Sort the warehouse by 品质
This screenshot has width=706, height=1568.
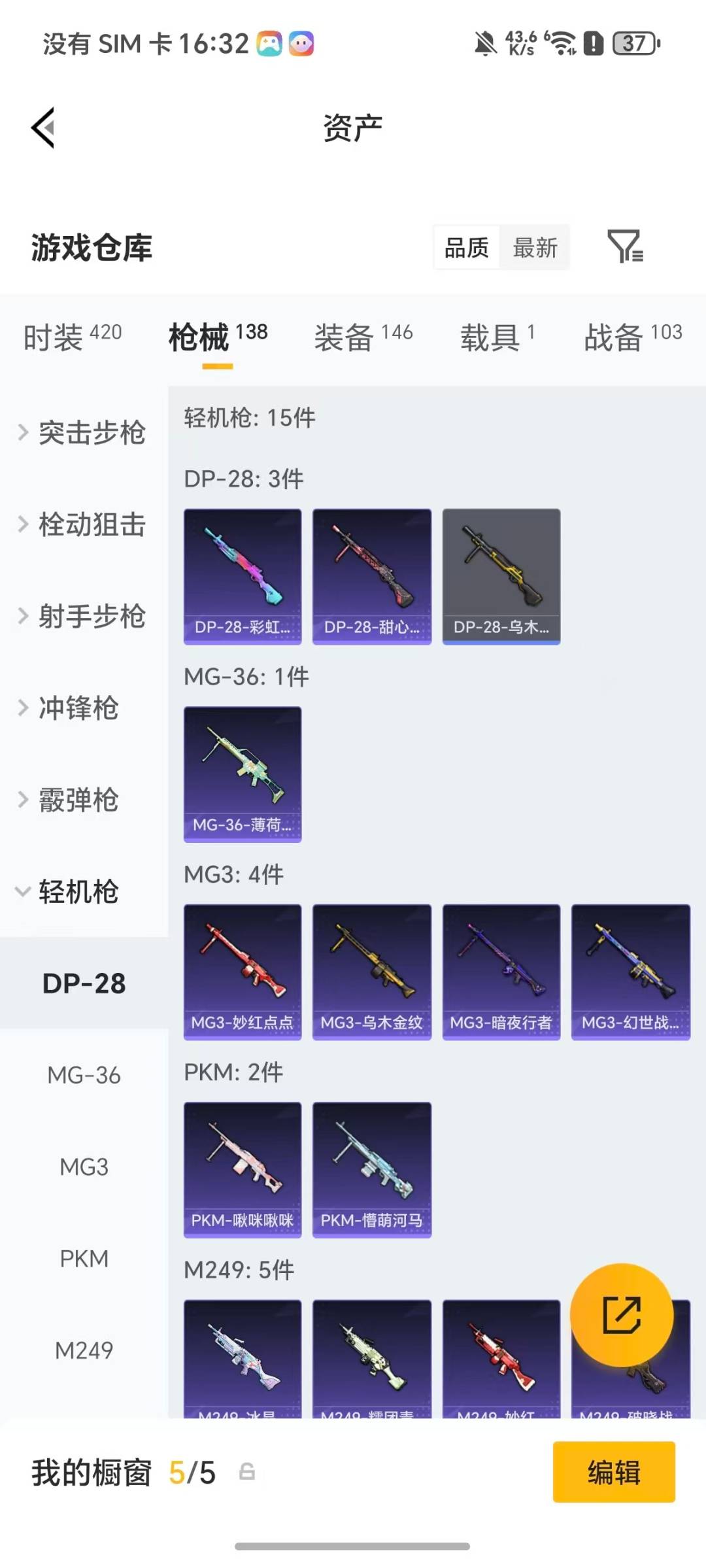[x=467, y=248]
